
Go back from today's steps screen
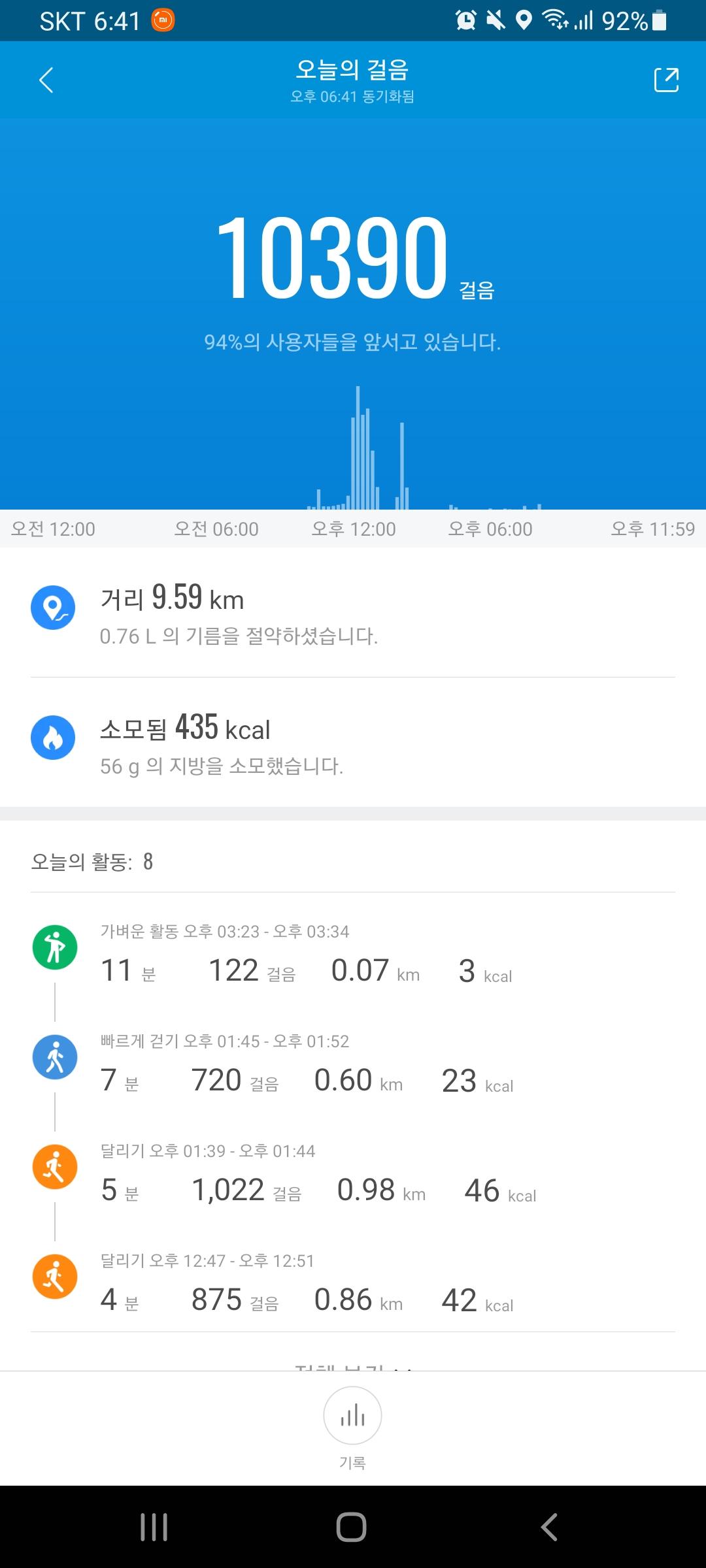coord(46,80)
